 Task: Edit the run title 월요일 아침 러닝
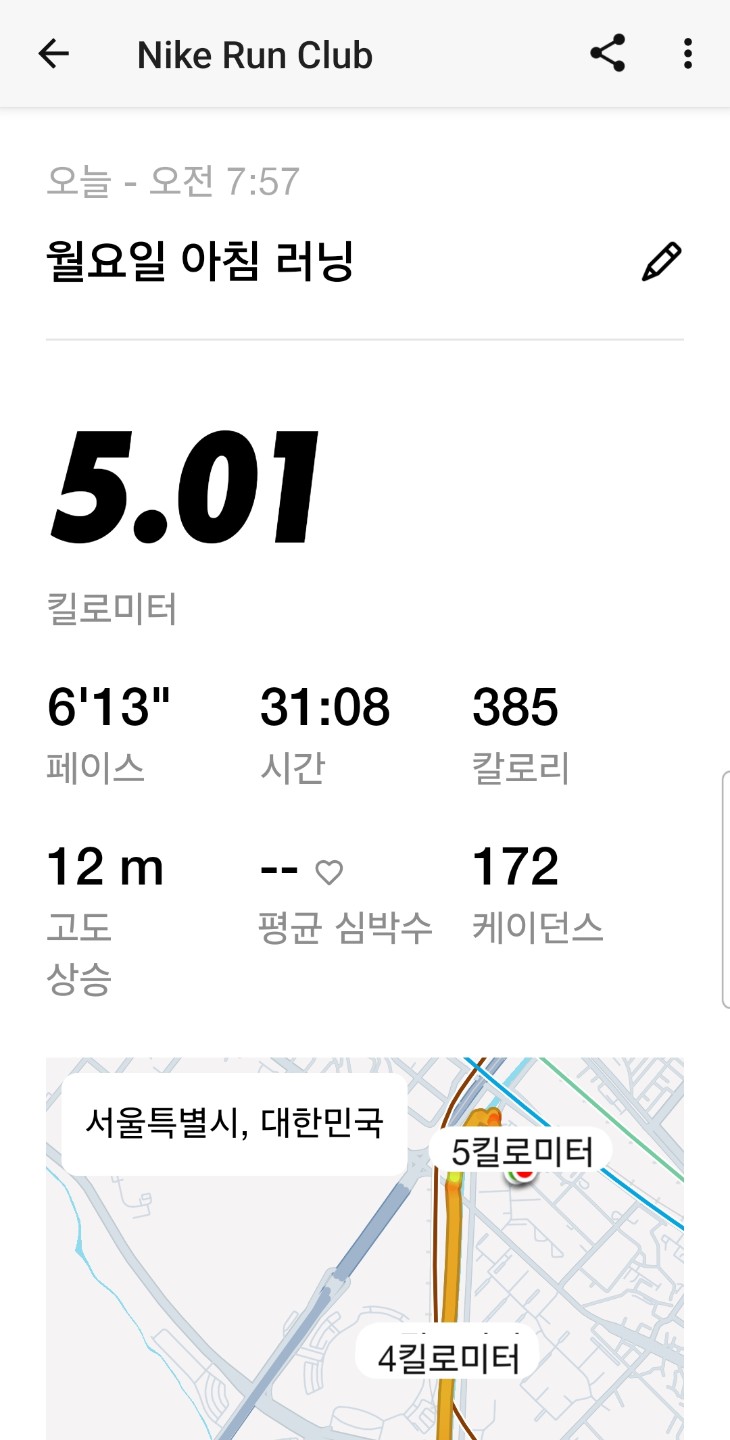[661, 262]
